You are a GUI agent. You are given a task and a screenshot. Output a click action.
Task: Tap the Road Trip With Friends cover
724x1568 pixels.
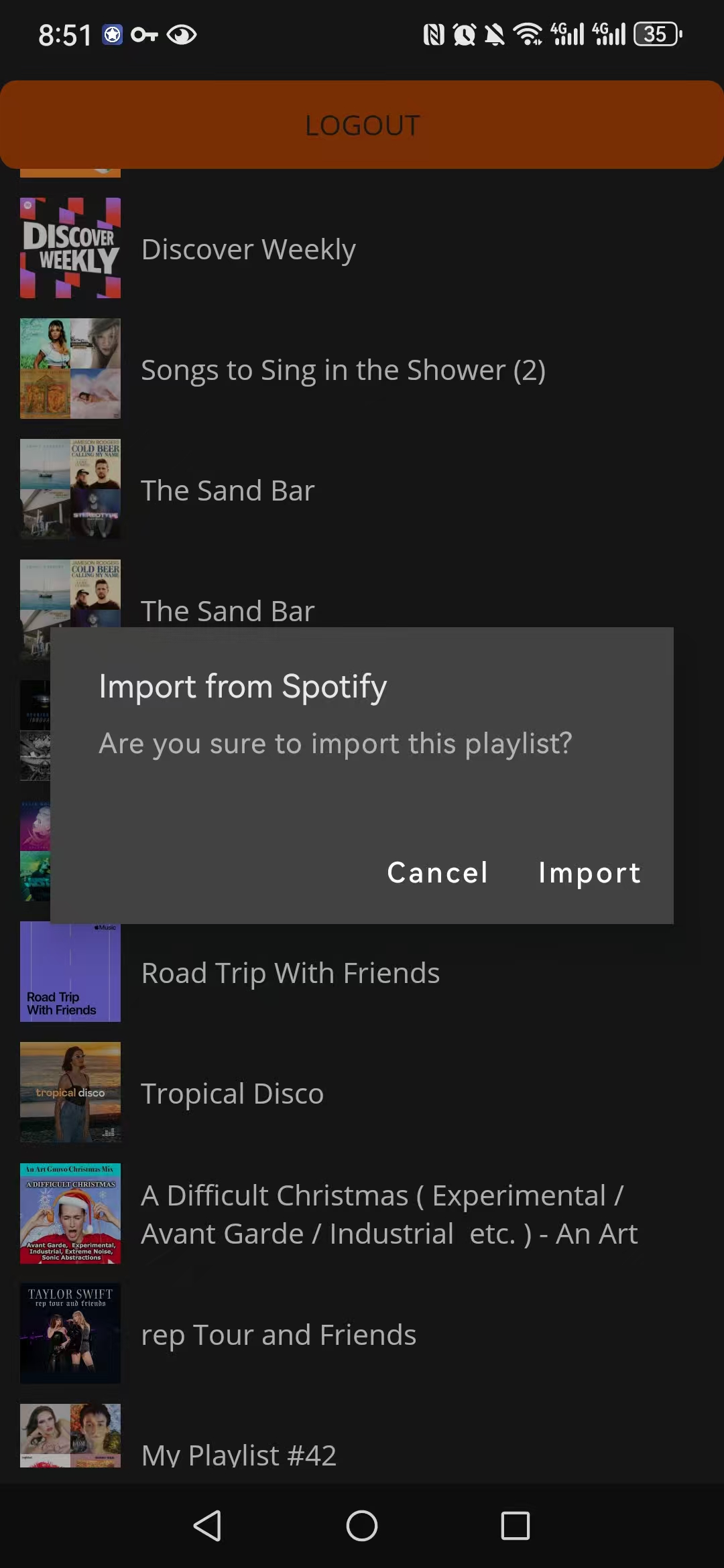70,972
